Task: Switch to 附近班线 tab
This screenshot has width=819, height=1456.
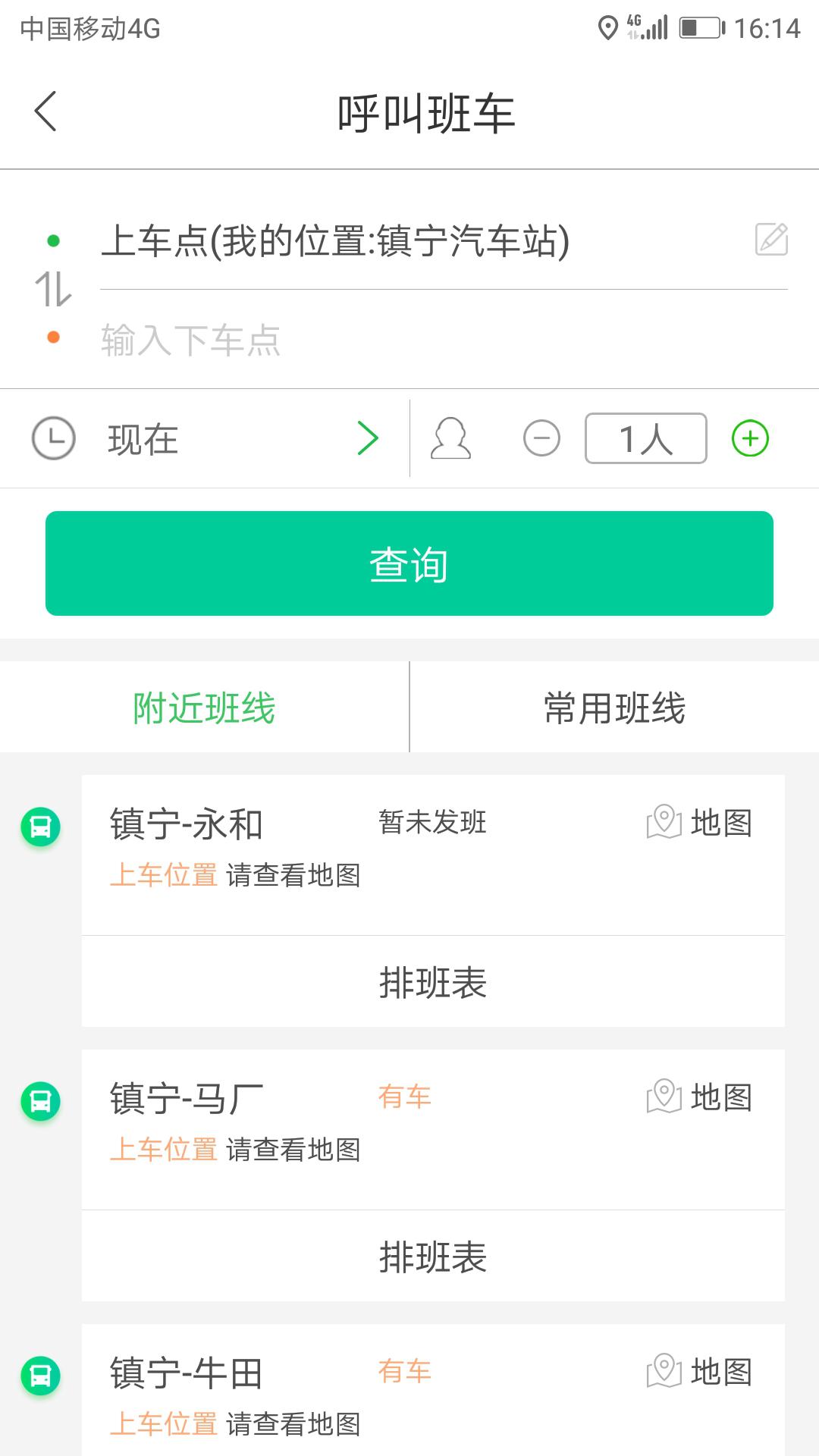Action: tap(204, 708)
